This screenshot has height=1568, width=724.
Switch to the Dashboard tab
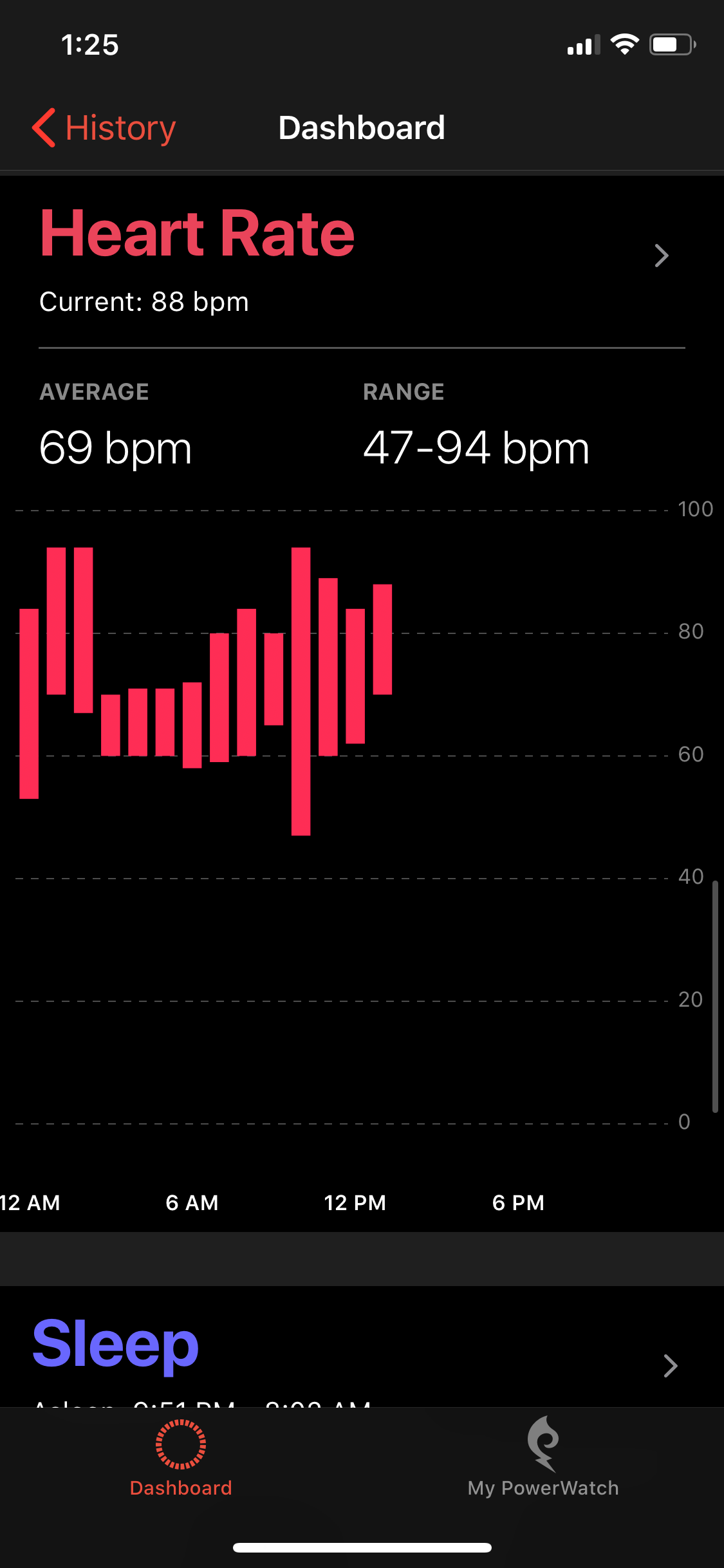181,1459
